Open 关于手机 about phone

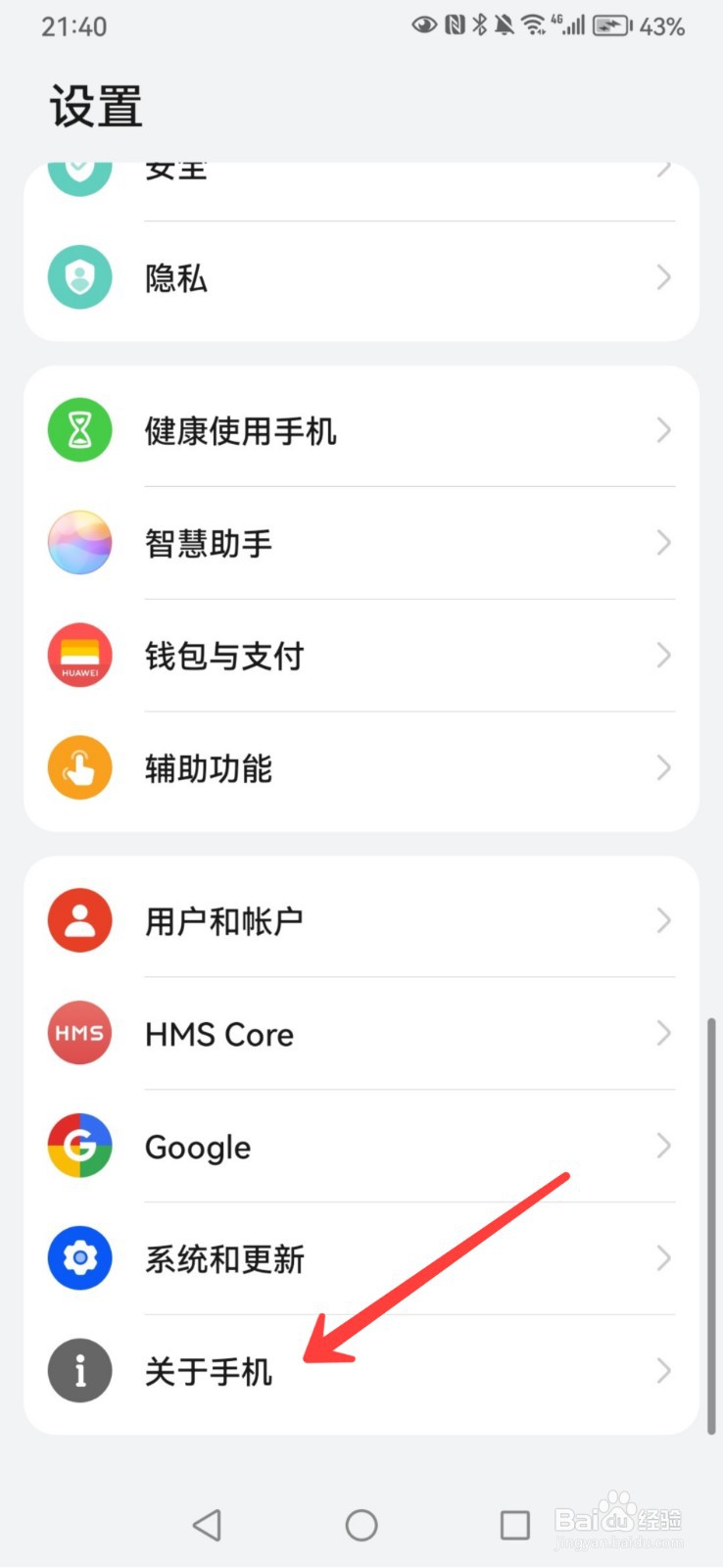point(361,1371)
